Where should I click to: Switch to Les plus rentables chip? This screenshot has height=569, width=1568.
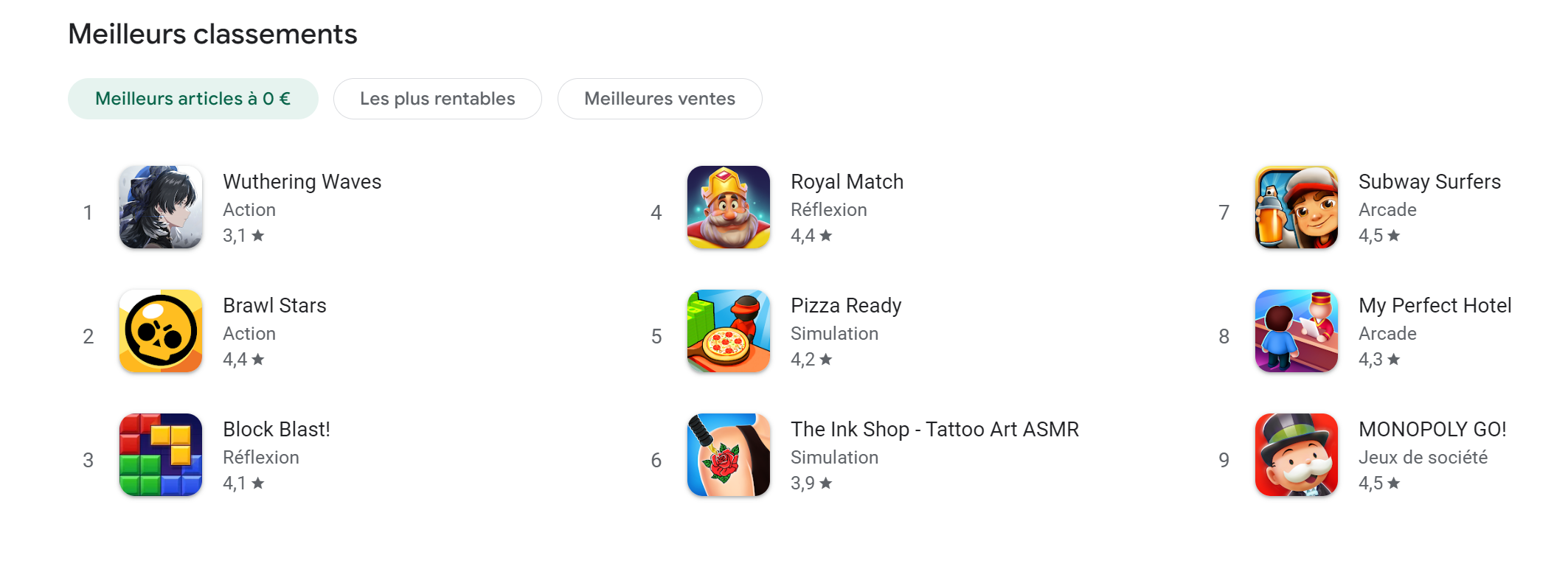pos(437,99)
